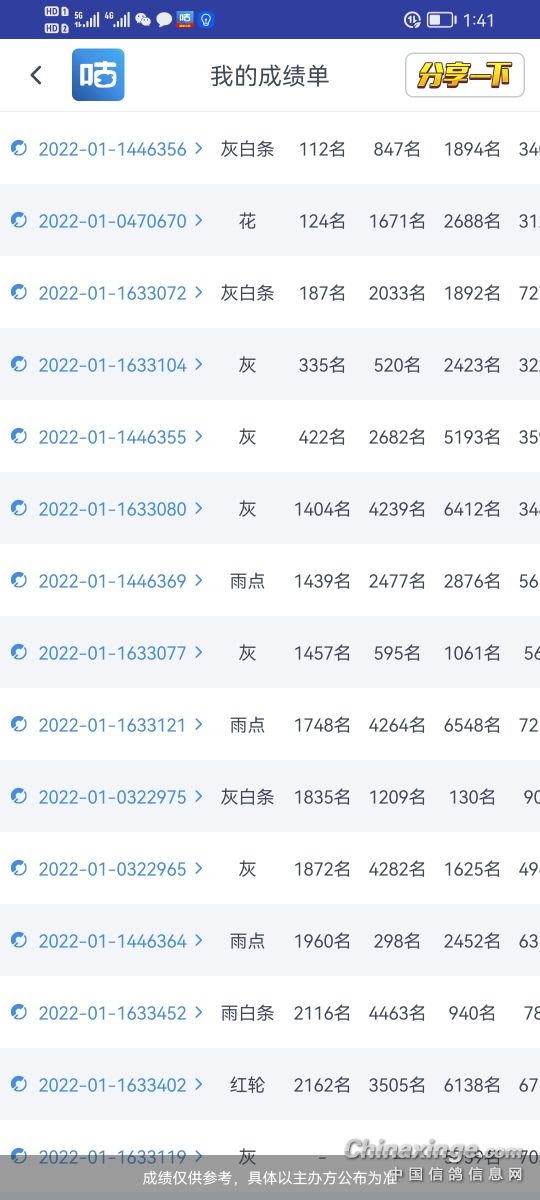
Task: Select ring number 2022-01-1633452
Action: tap(113, 1013)
